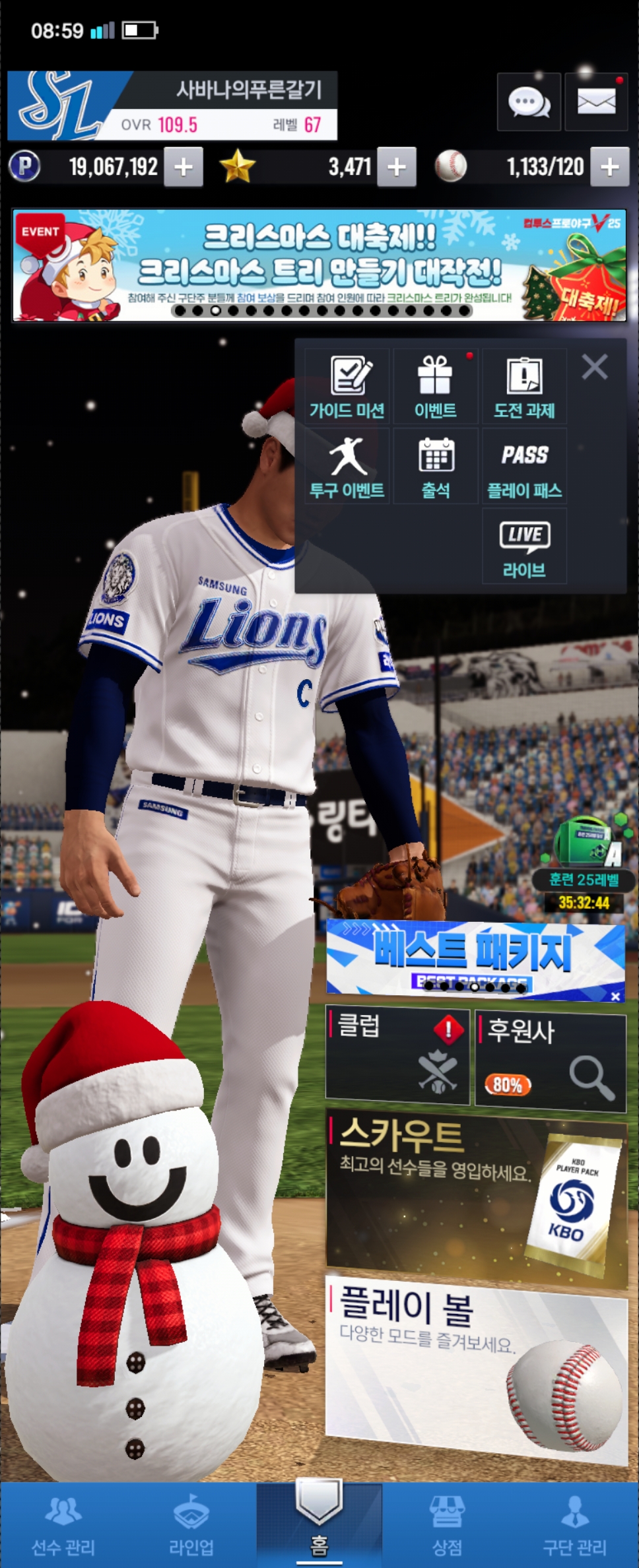
Task: Open 라이브 menu
Action: click(x=524, y=546)
